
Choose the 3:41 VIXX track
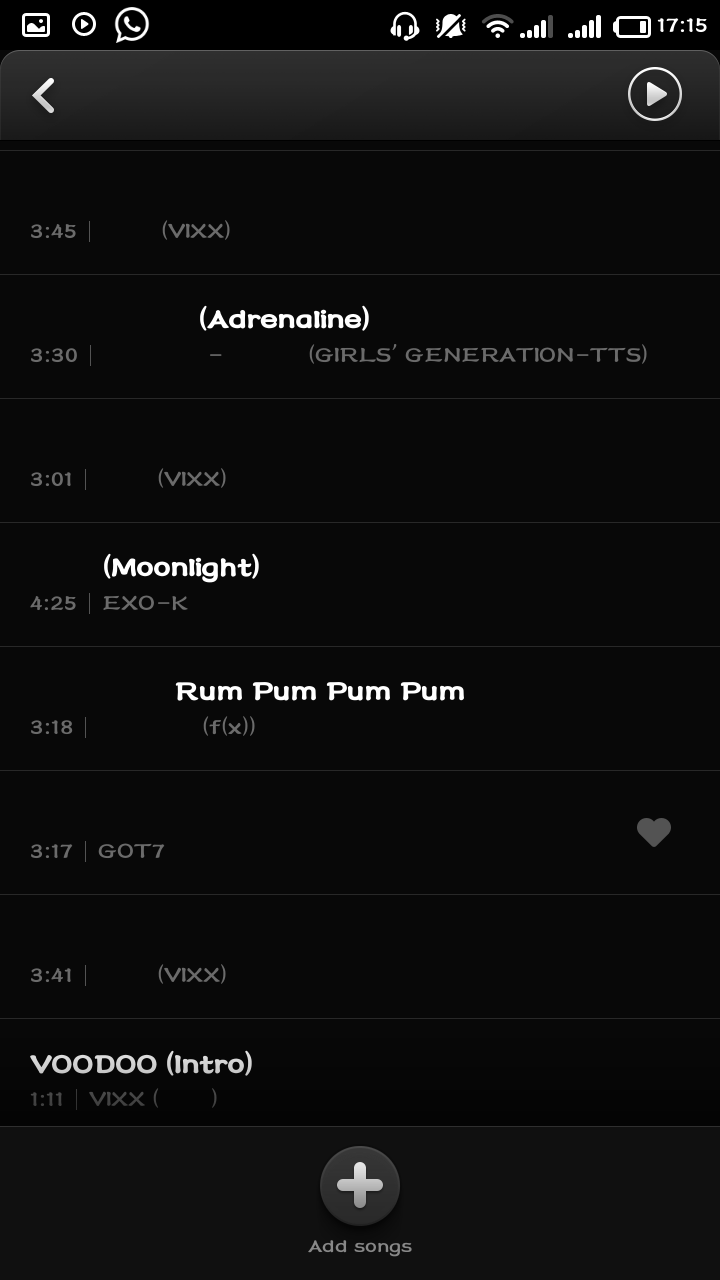[x=360, y=957]
